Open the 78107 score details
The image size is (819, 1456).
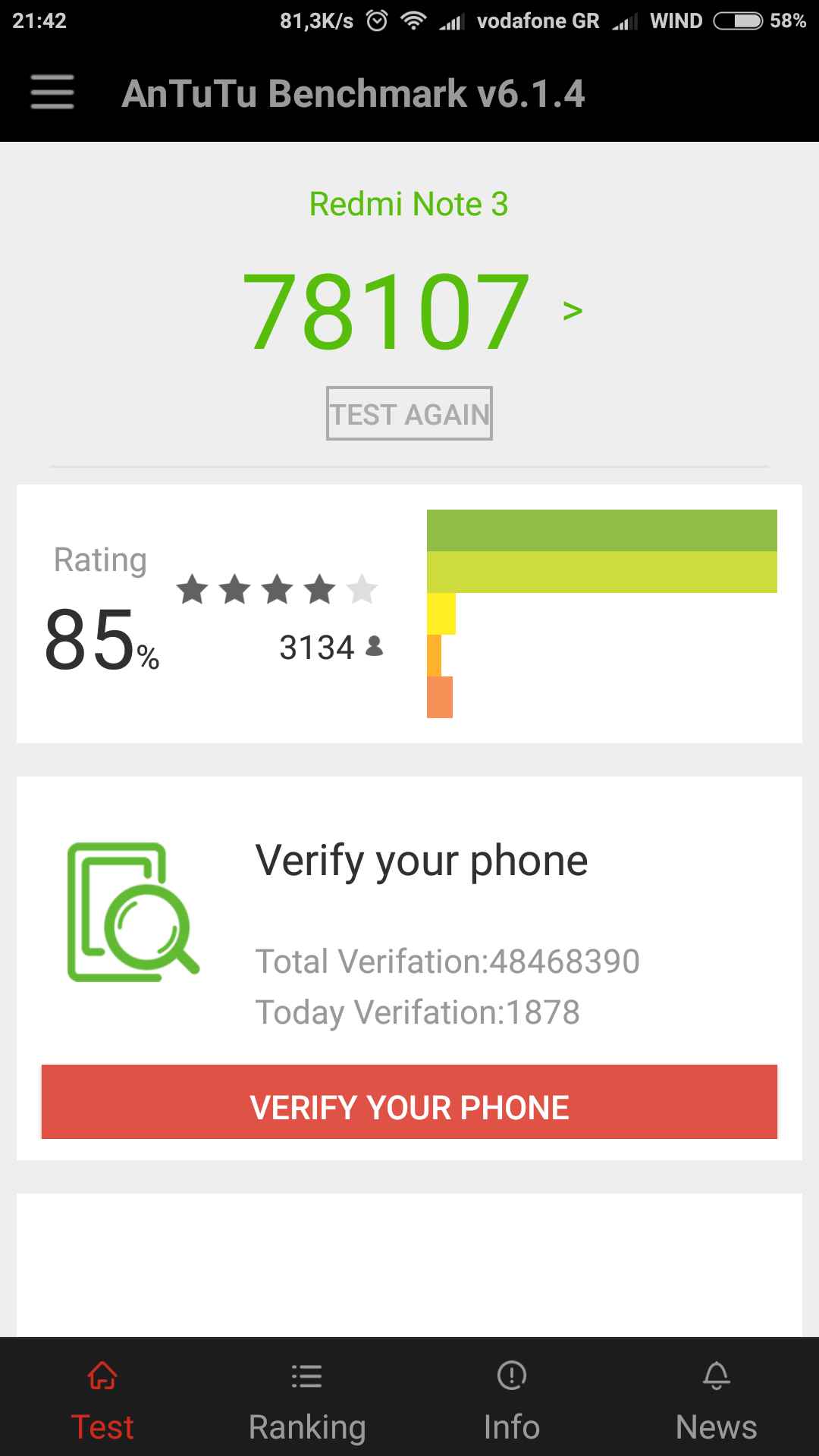[409, 311]
